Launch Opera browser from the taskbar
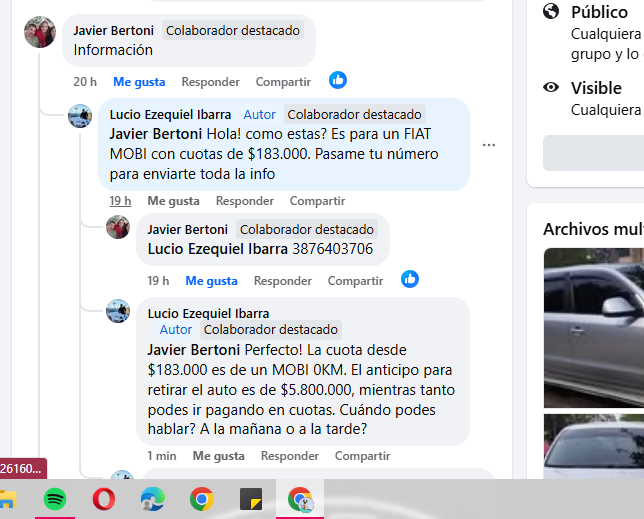This screenshot has height=519, width=644. pyautogui.click(x=104, y=500)
